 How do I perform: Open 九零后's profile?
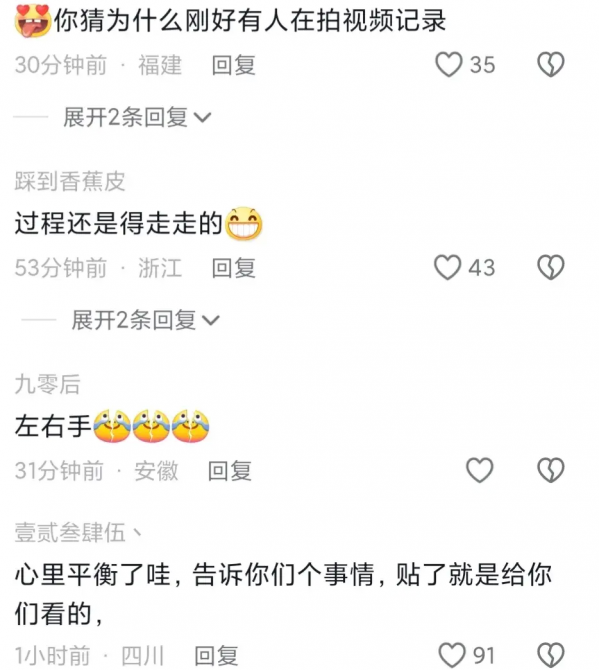(x=47, y=384)
